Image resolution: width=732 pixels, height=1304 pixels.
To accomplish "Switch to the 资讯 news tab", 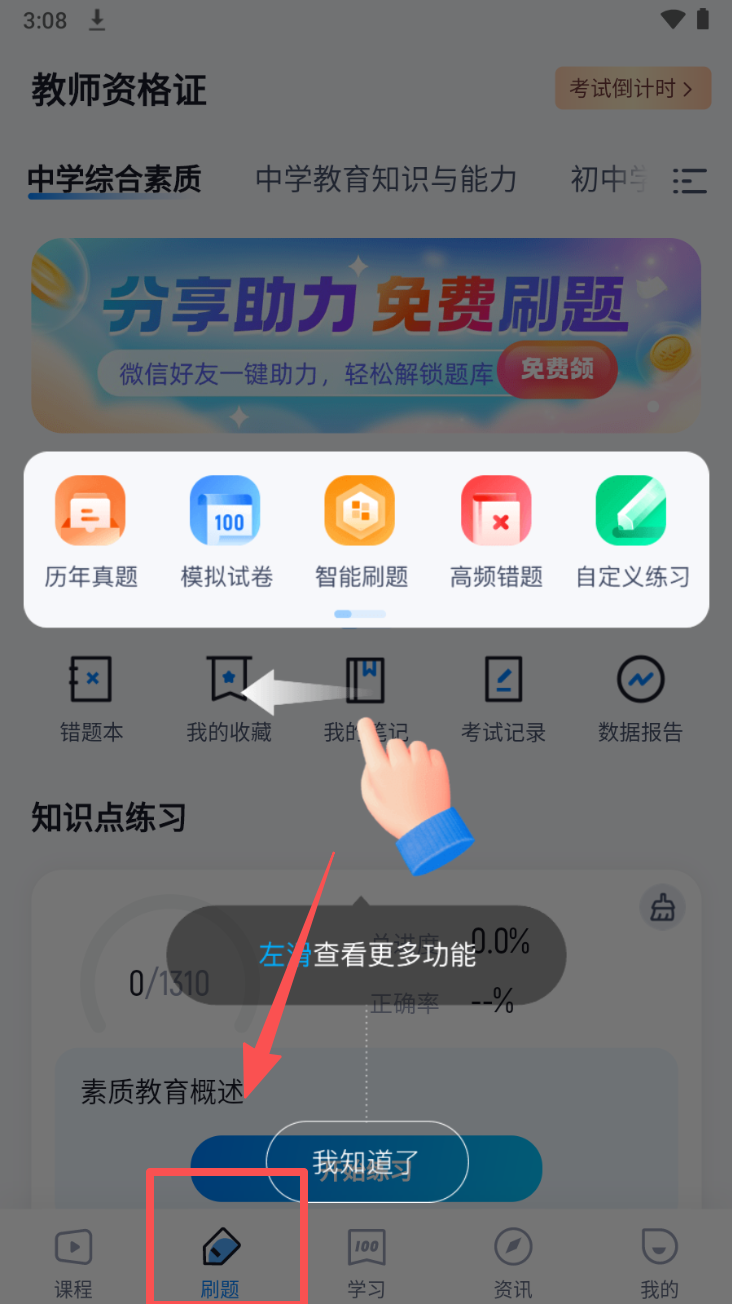I will tap(513, 1262).
